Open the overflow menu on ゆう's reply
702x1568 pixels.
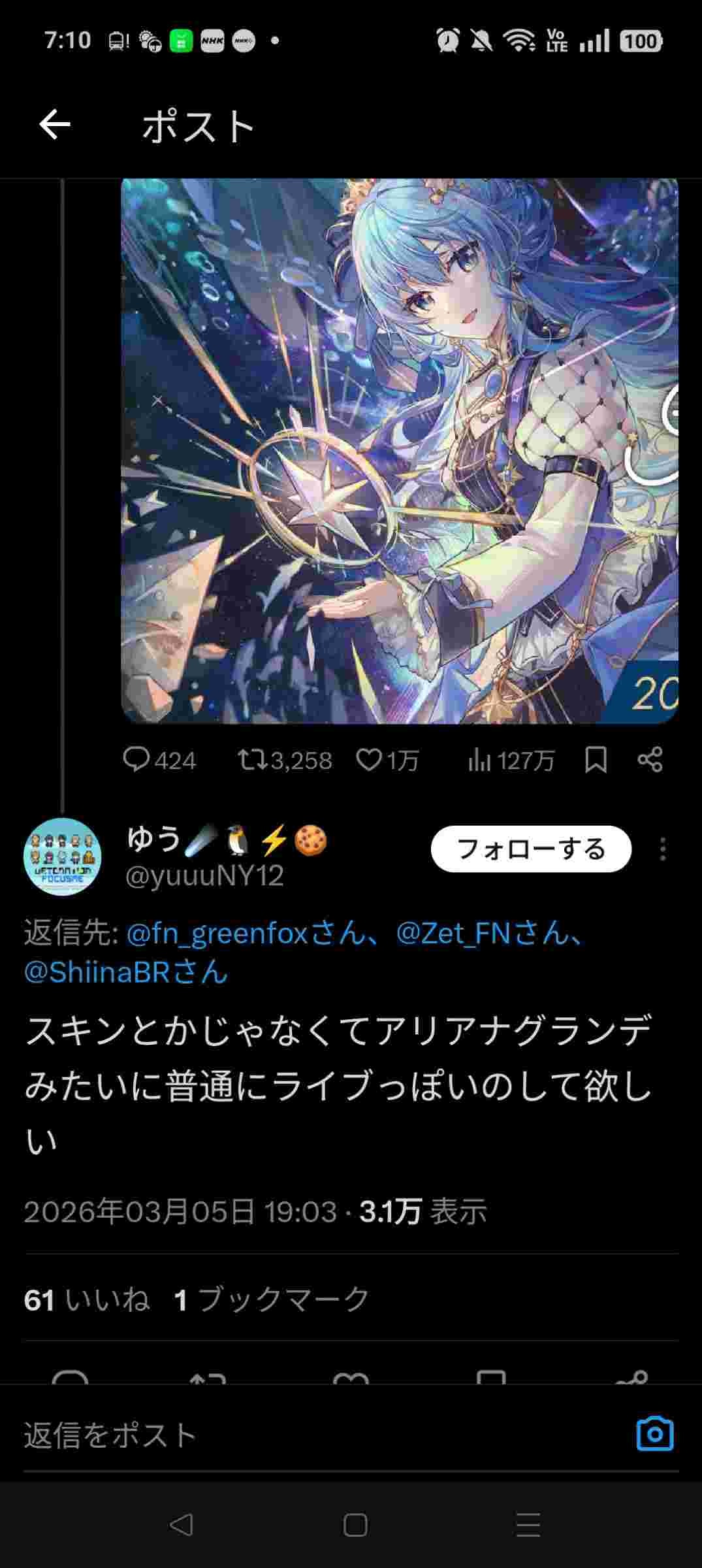click(662, 849)
